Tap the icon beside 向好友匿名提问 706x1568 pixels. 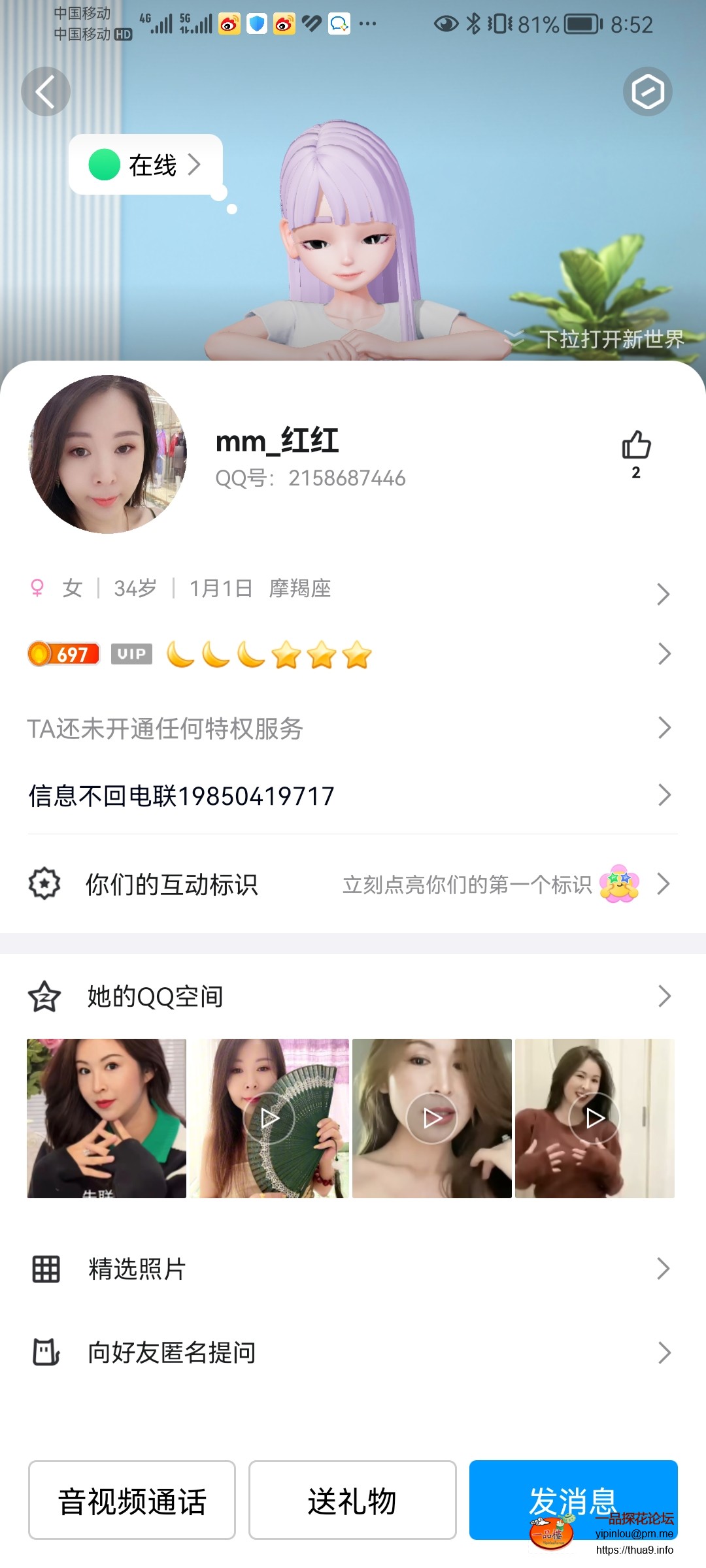click(x=44, y=1352)
